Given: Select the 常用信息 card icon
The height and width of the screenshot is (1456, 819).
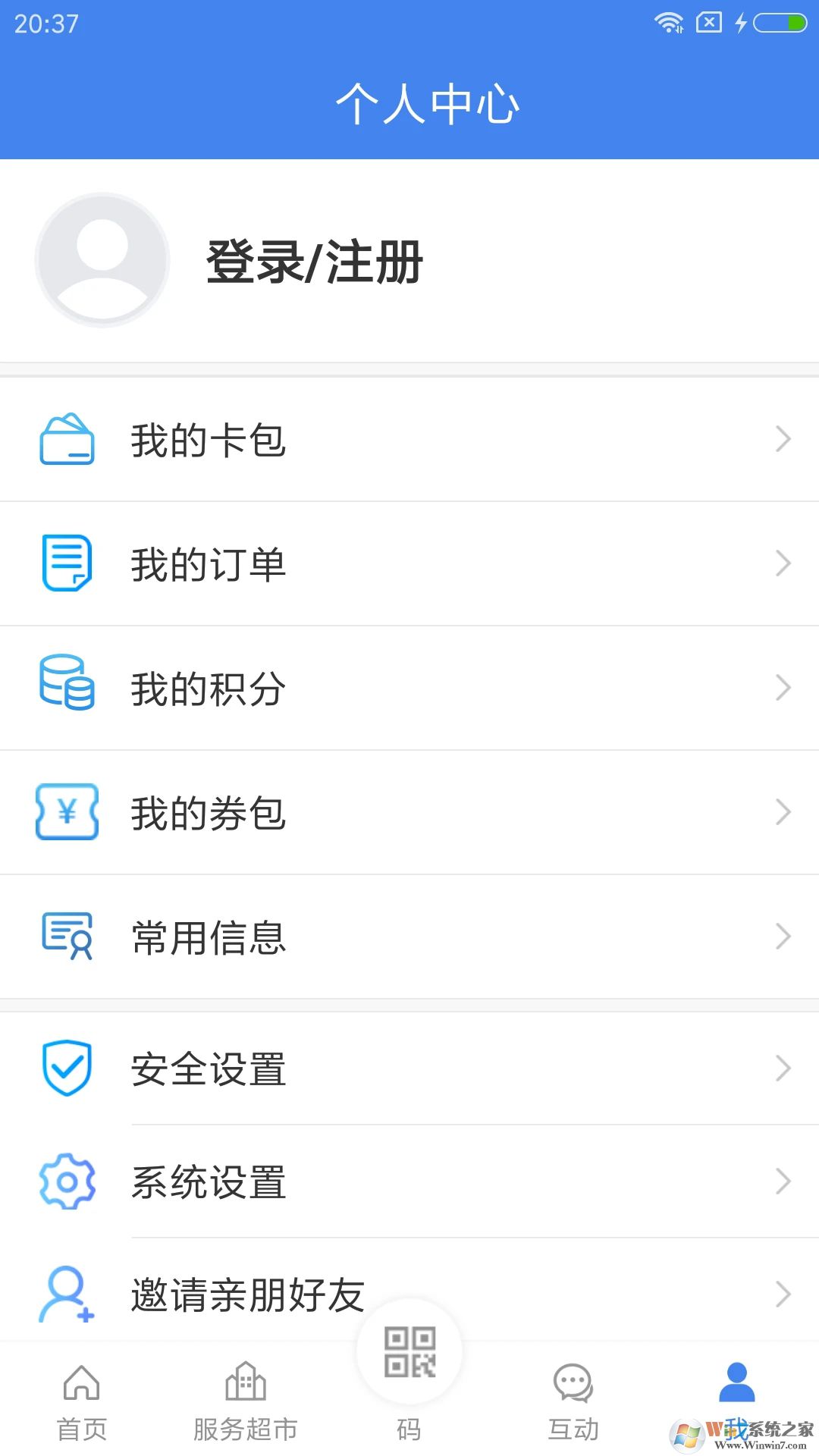Looking at the screenshot, I should [x=67, y=937].
